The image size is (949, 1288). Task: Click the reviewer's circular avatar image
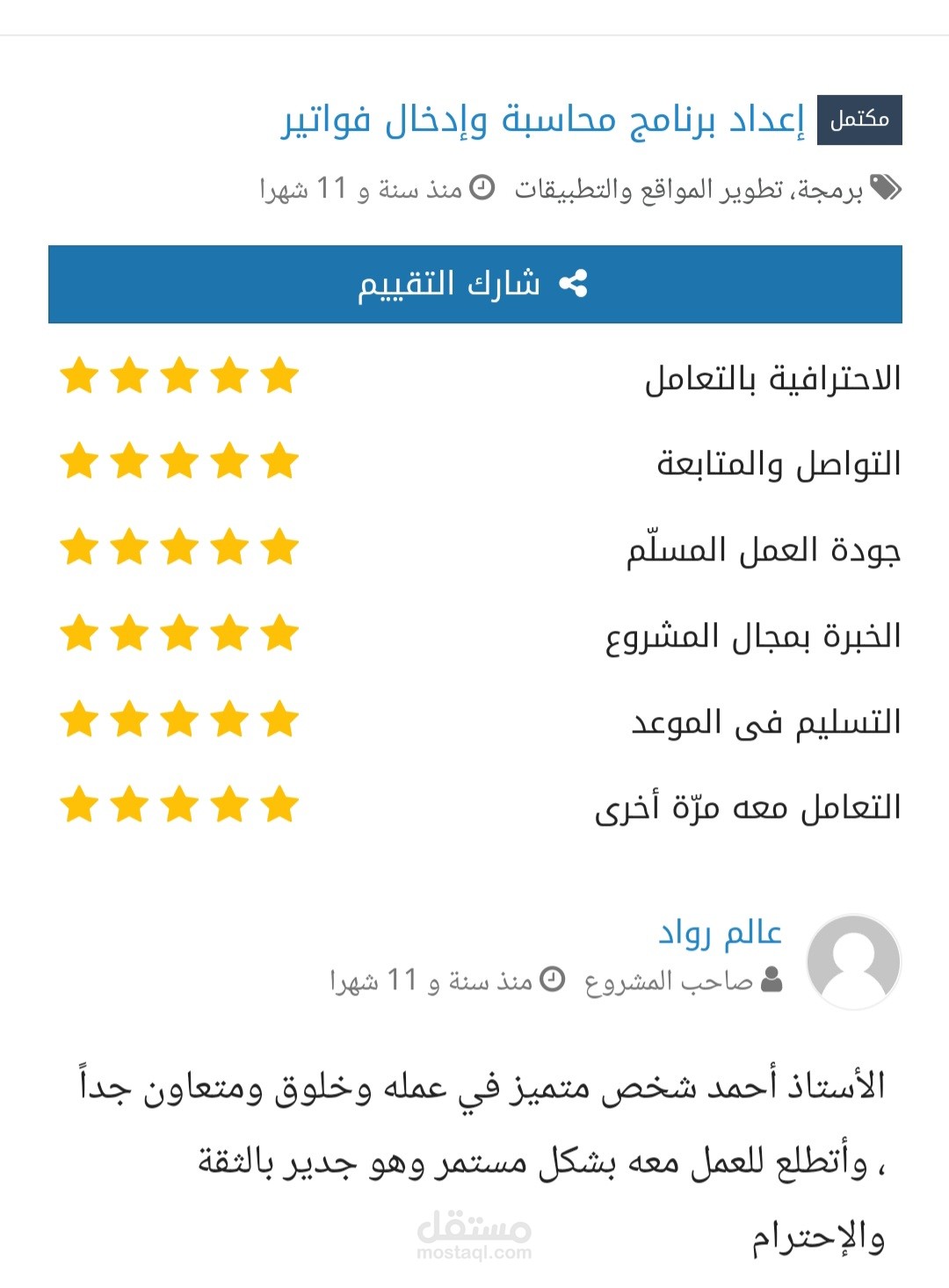point(854,960)
